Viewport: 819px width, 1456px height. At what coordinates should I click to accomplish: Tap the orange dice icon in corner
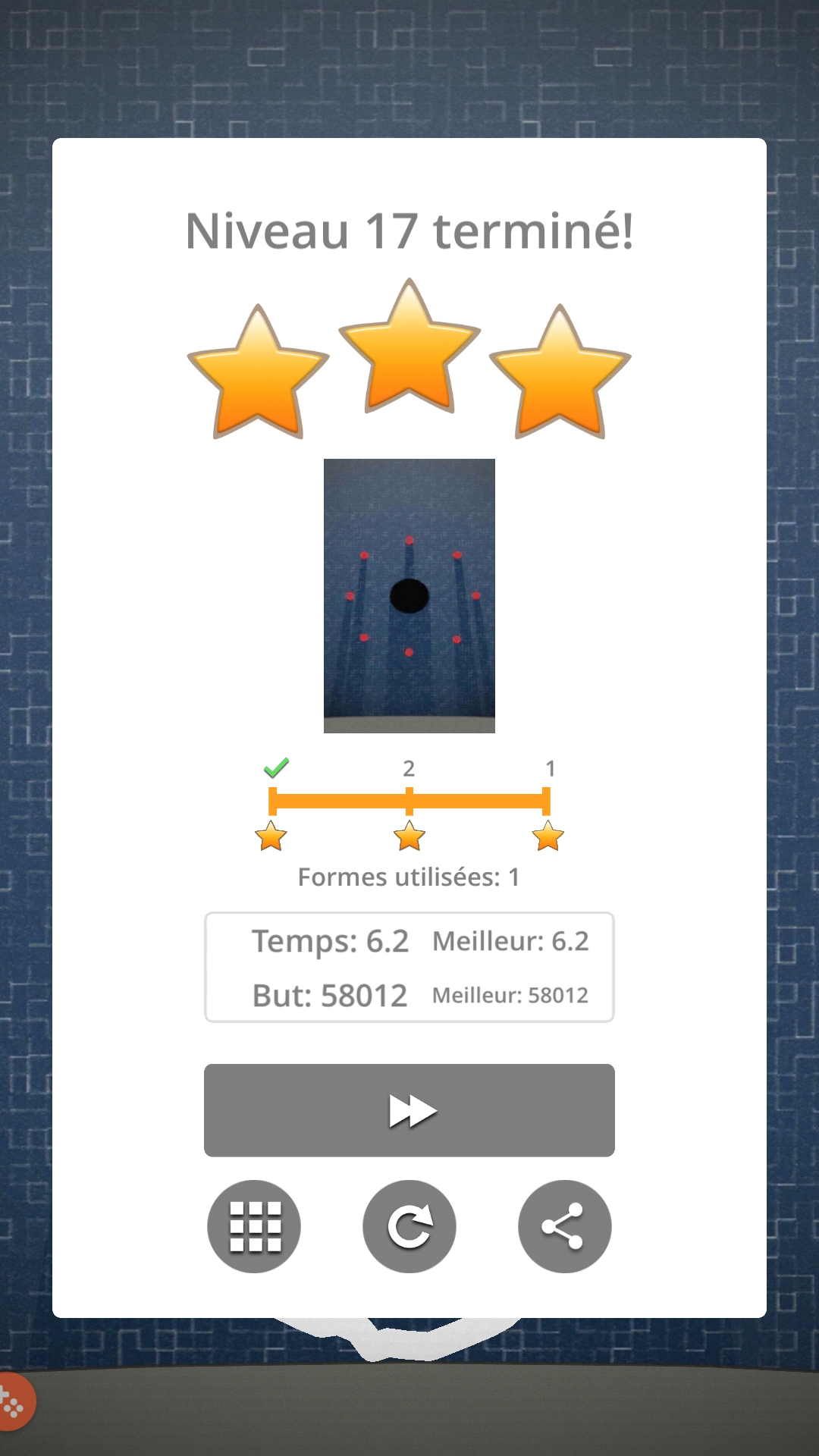[12, 1403]
